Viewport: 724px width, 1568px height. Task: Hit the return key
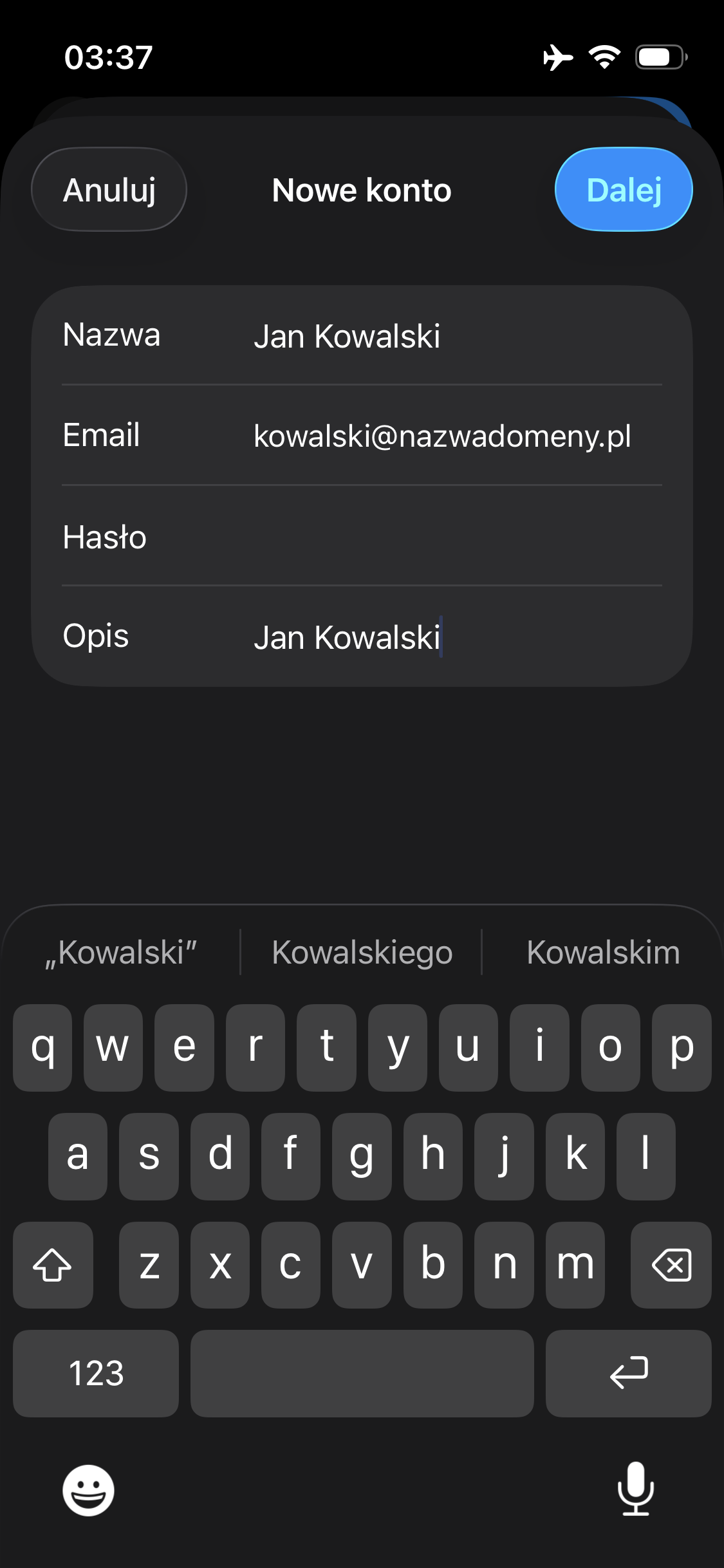pyautogui.click(x=628, y=1373)
